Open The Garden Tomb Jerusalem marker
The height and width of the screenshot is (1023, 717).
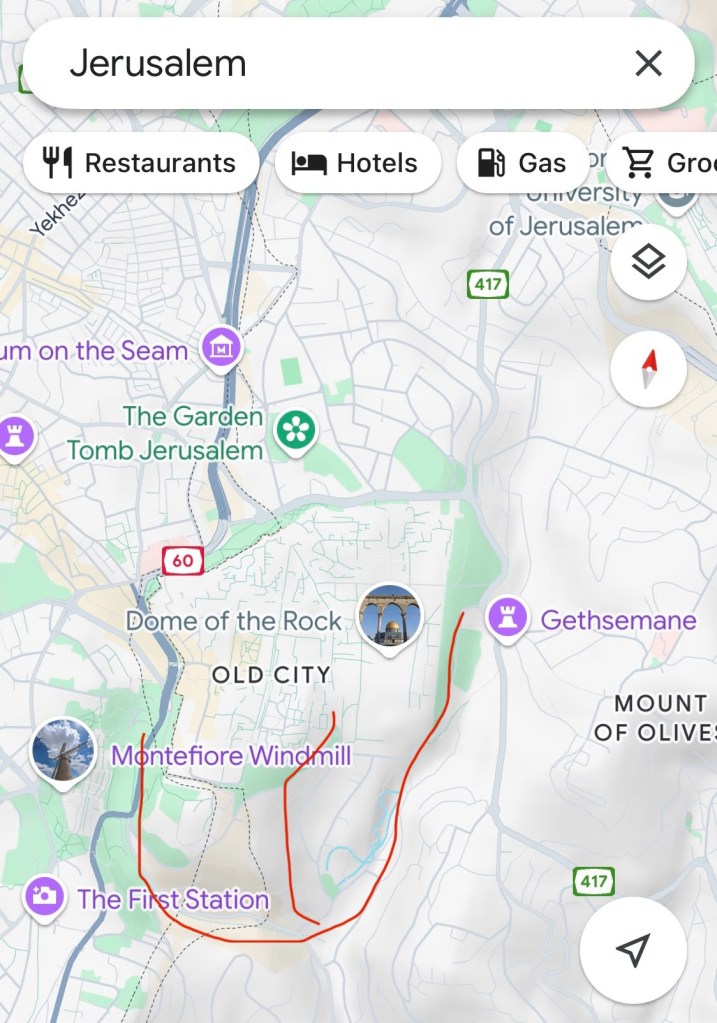296,431
